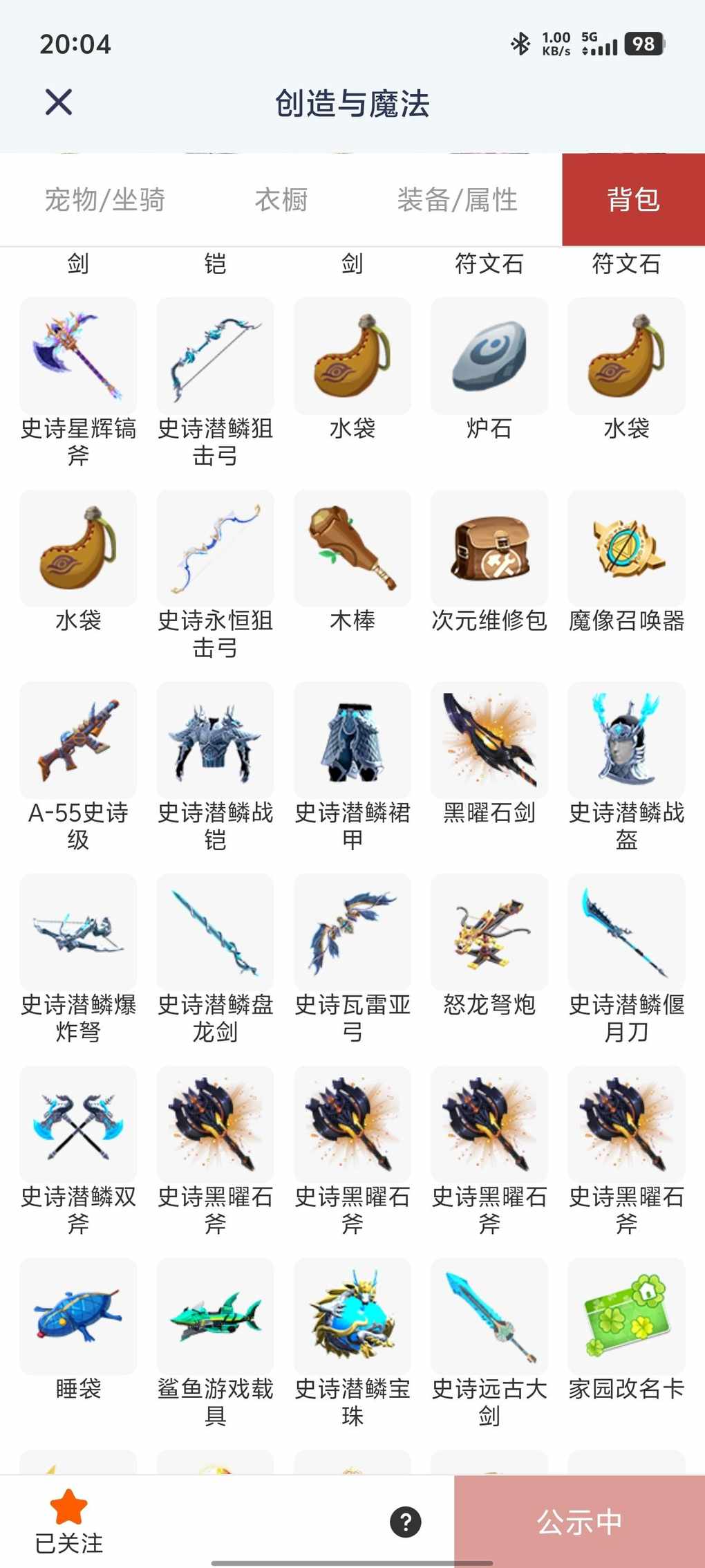Open the 炉石 item
705x1568 pixels.
489,357
